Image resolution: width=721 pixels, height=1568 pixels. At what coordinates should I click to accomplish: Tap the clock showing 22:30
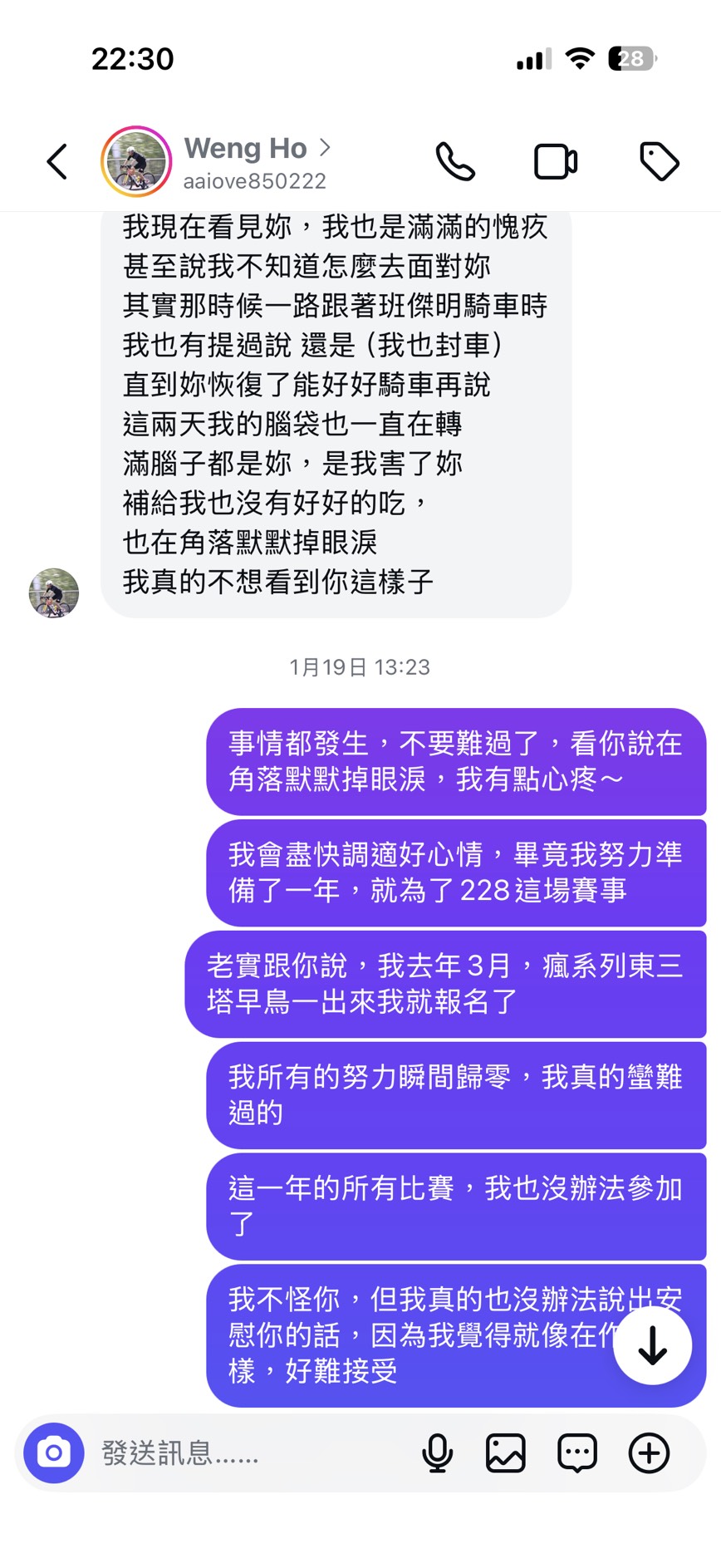click(133, 58)
